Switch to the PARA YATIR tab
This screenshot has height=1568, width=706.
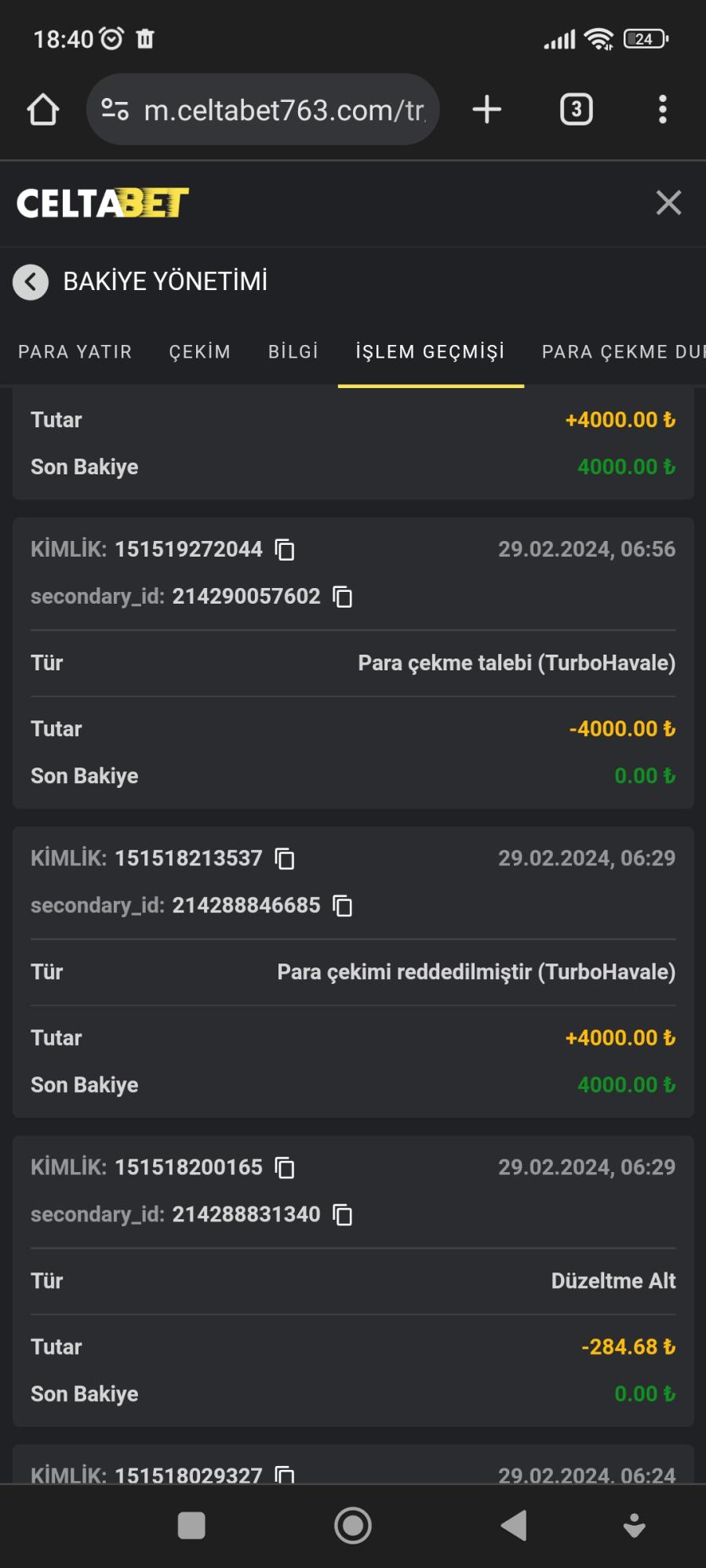tap(75, 351)
